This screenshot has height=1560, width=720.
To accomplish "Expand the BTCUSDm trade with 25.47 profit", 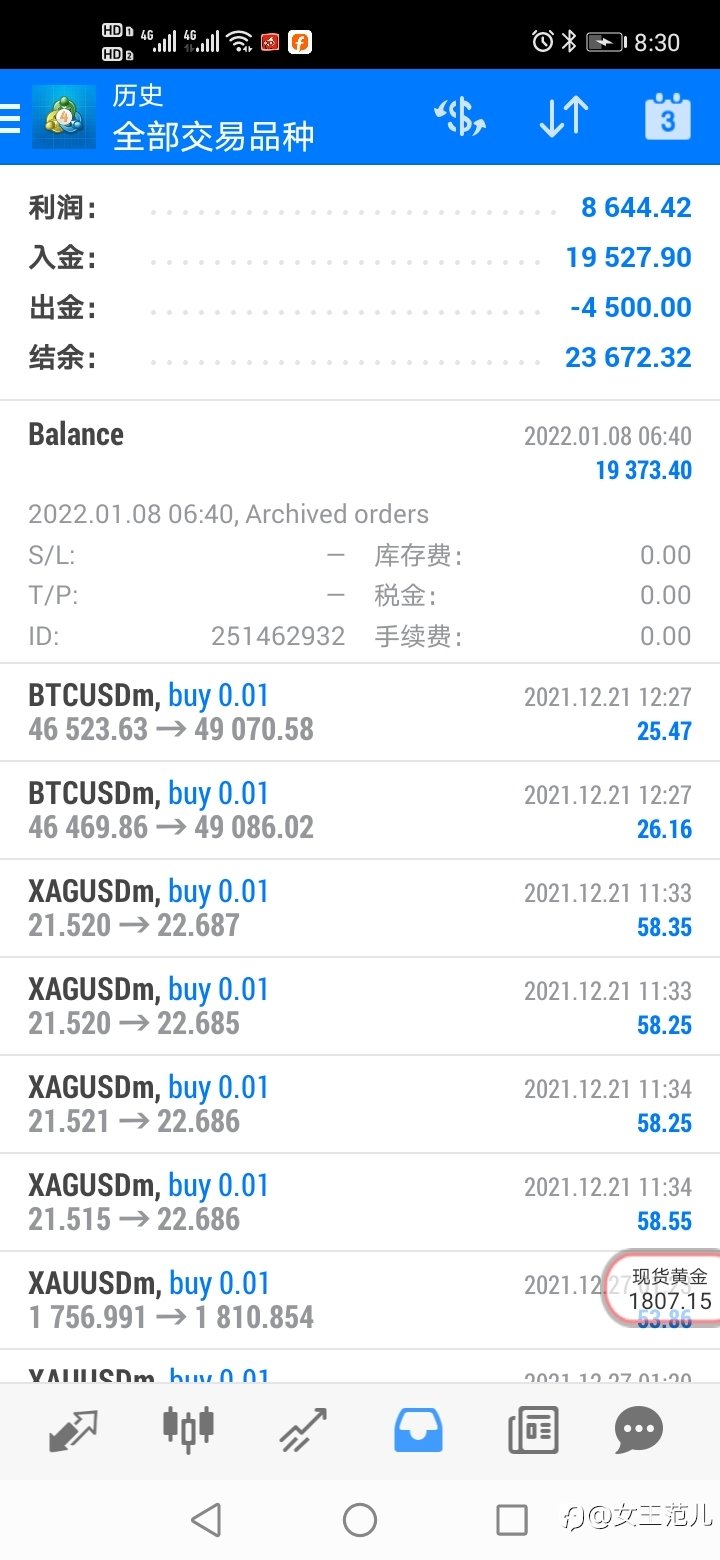I will 360,712.
